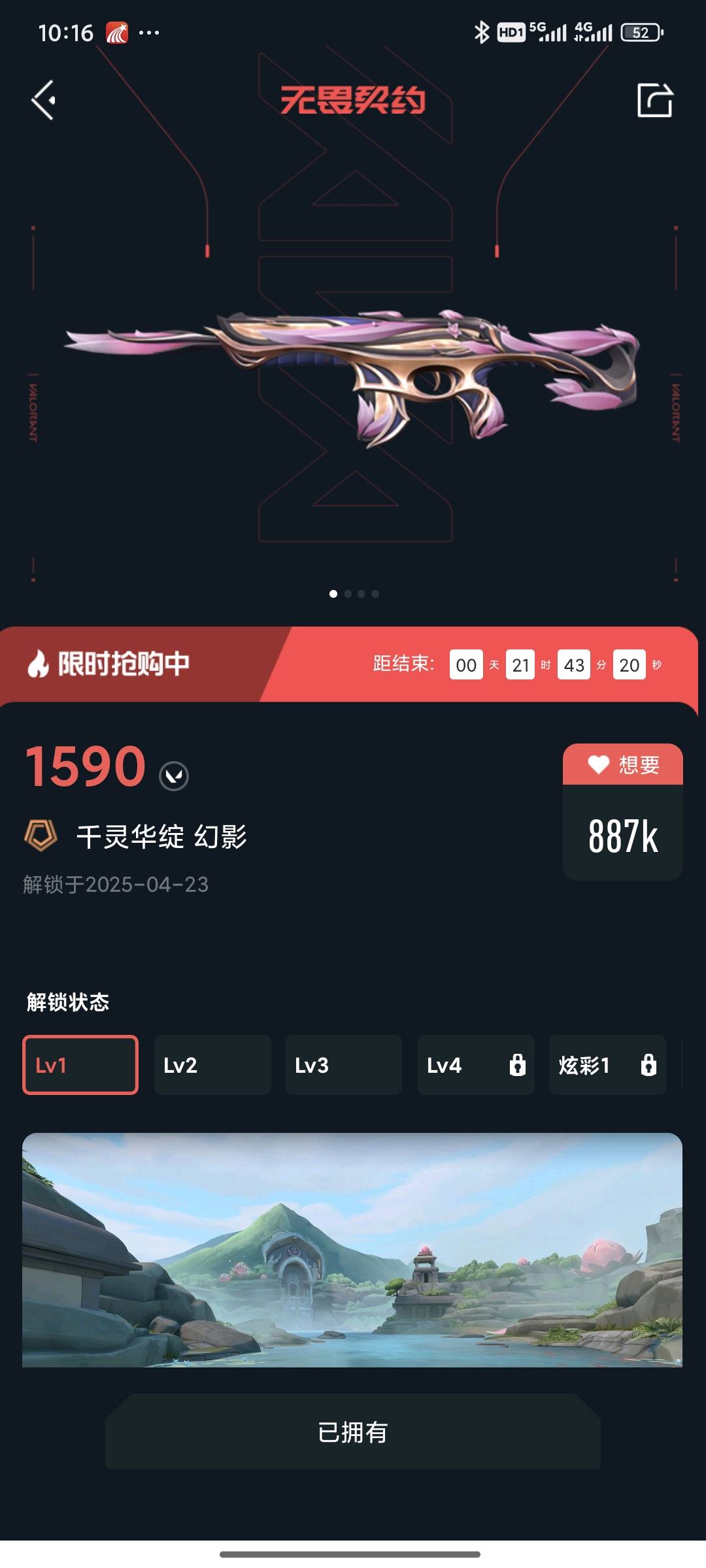Tap the weapon image page indicator dots
The image size is (706, 1568).
354,594
